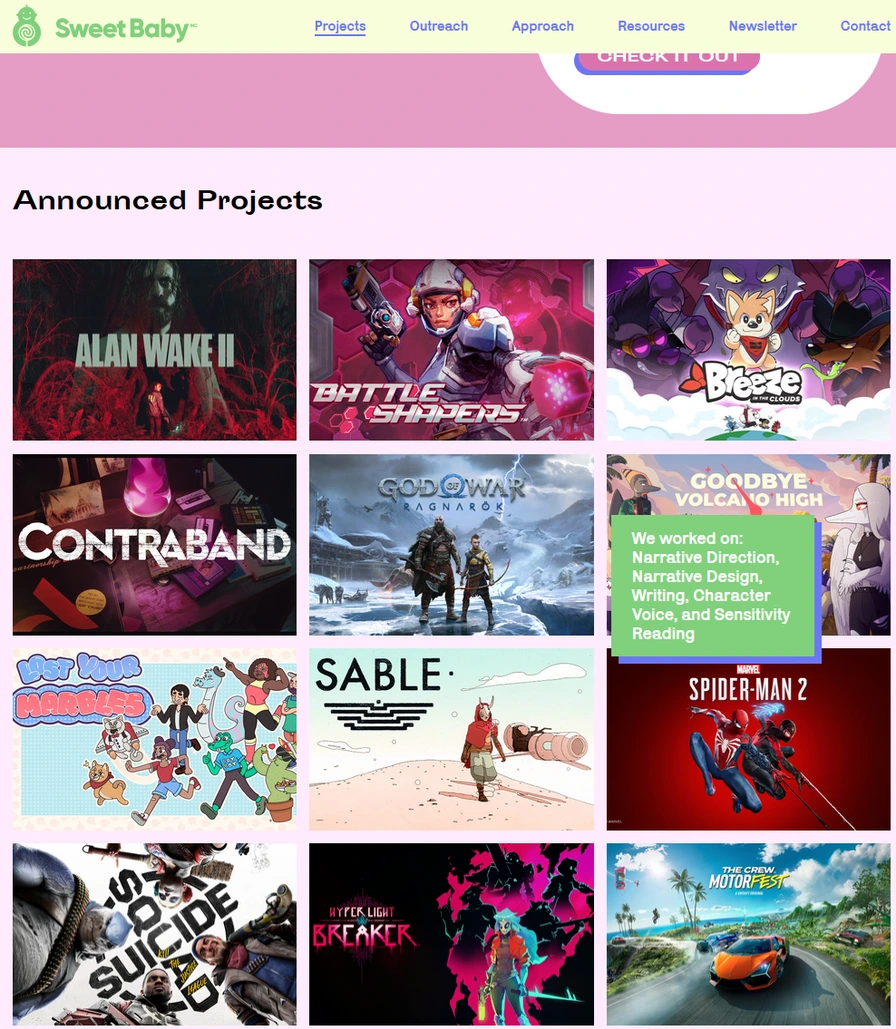View the Suicide Squad project tile
The width and height of the screenshot is (896, 1029).
click(154, 933)
